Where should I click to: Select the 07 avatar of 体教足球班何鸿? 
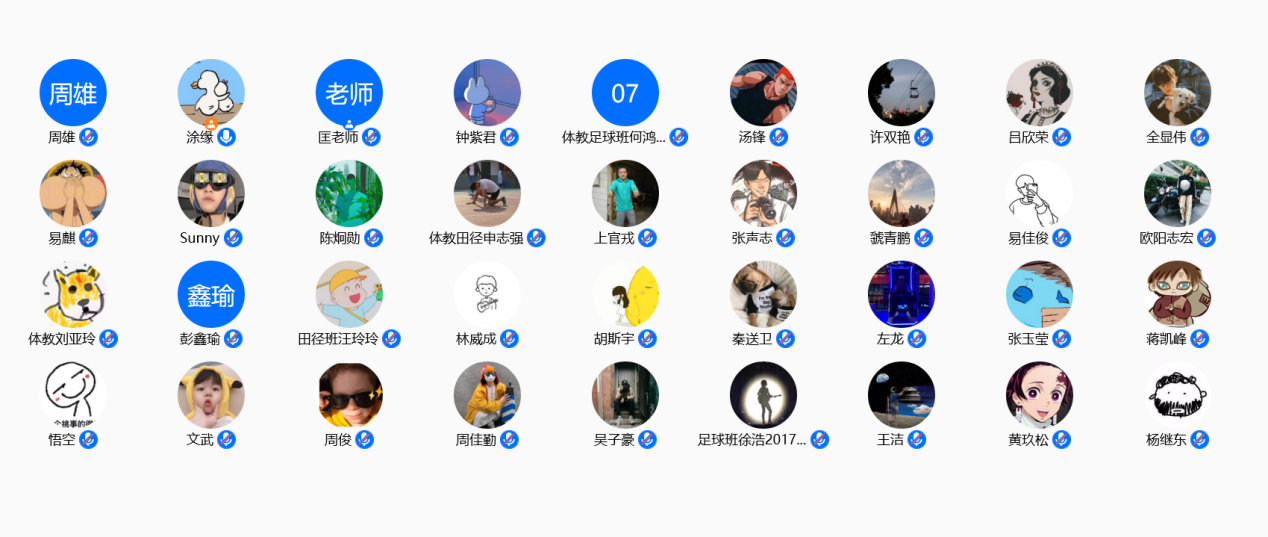coord(625,92)
